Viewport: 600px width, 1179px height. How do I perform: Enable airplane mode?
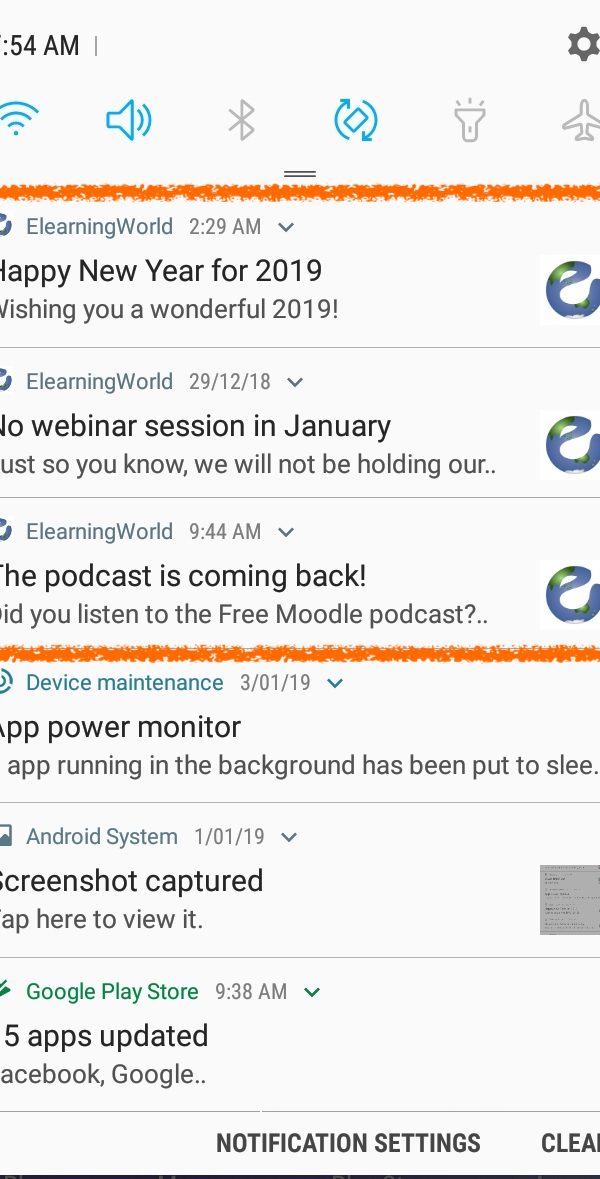[582, 120]
